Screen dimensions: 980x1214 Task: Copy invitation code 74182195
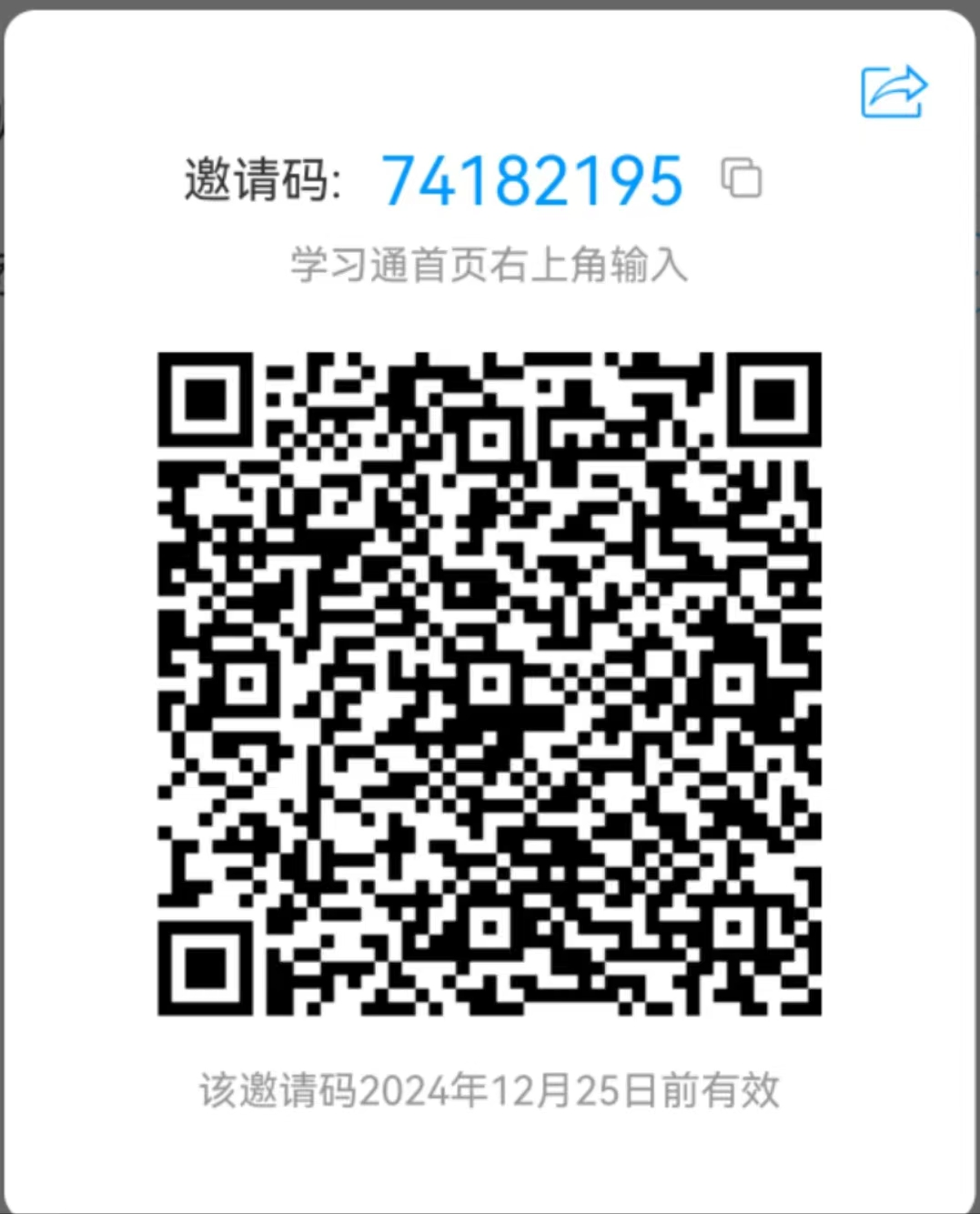[x=742, y=178]
